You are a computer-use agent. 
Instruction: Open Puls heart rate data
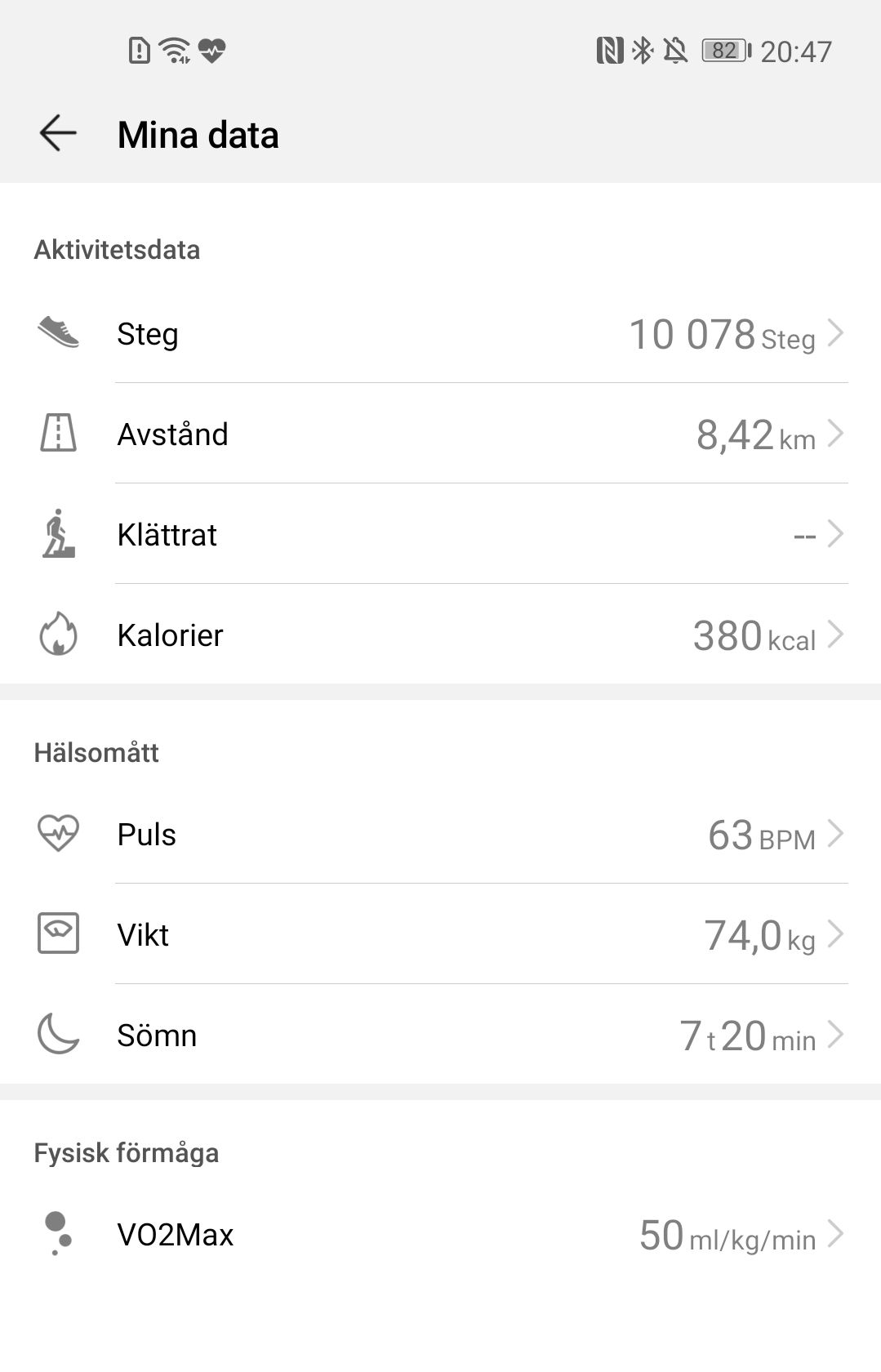[x=441, y=835]
